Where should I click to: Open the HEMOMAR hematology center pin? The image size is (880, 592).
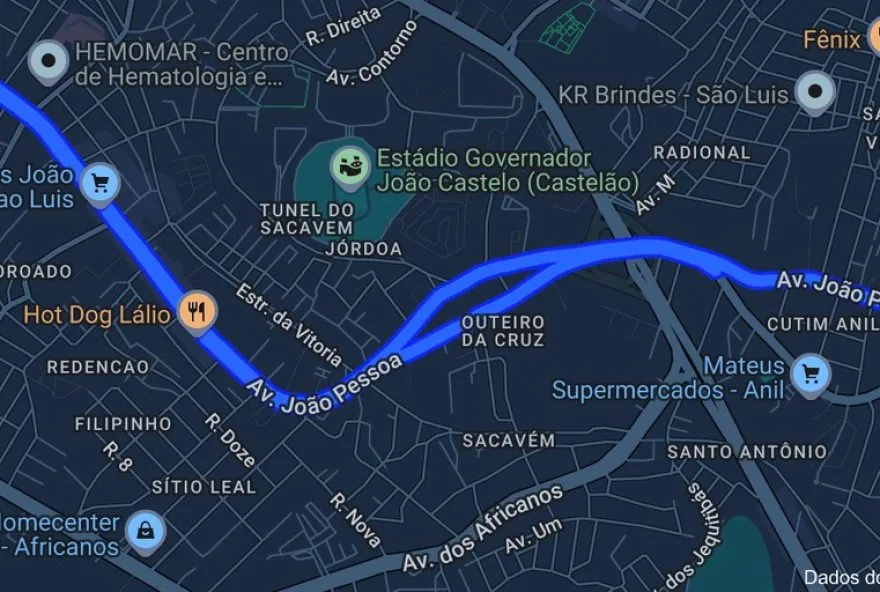click(x=48, y=61)
